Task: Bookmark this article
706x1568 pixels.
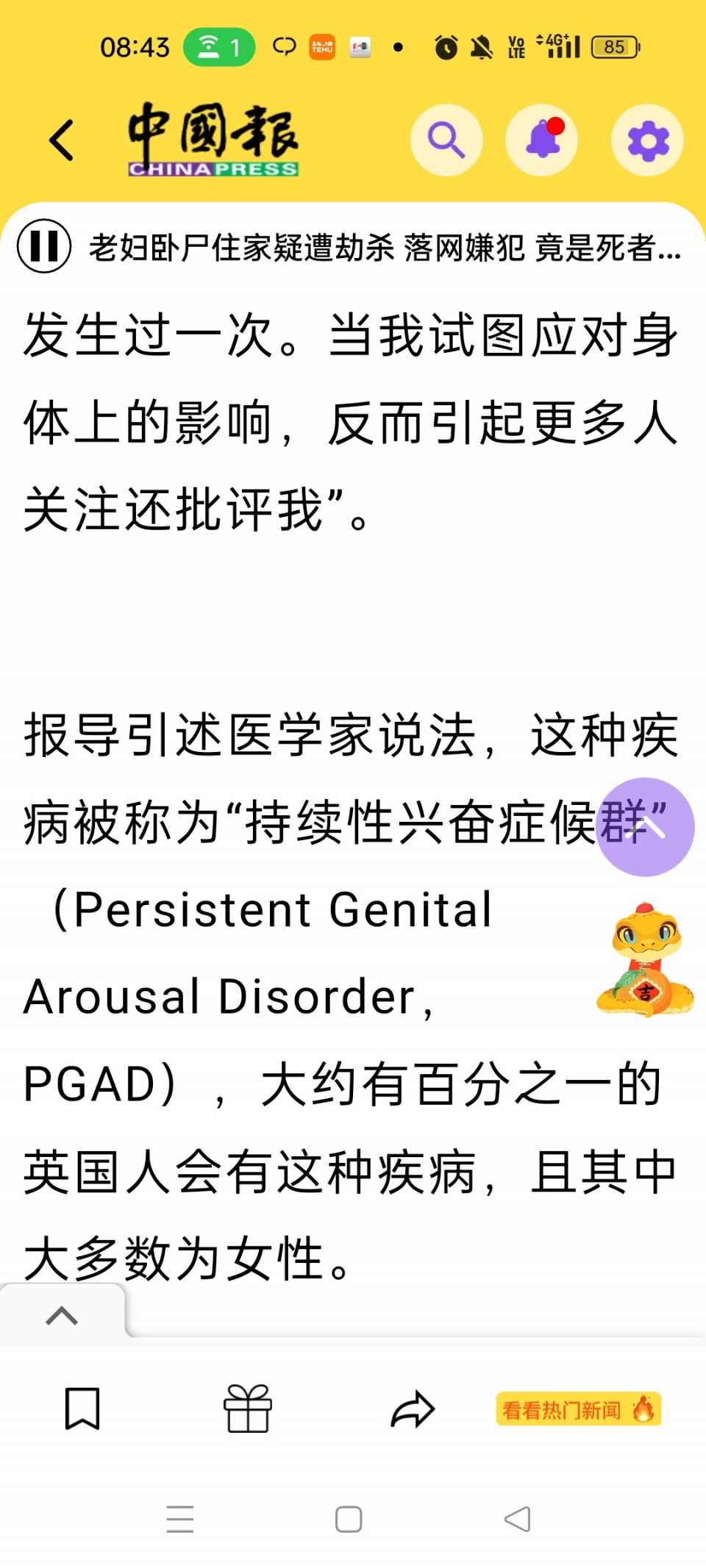Action: coord(82,1408)
